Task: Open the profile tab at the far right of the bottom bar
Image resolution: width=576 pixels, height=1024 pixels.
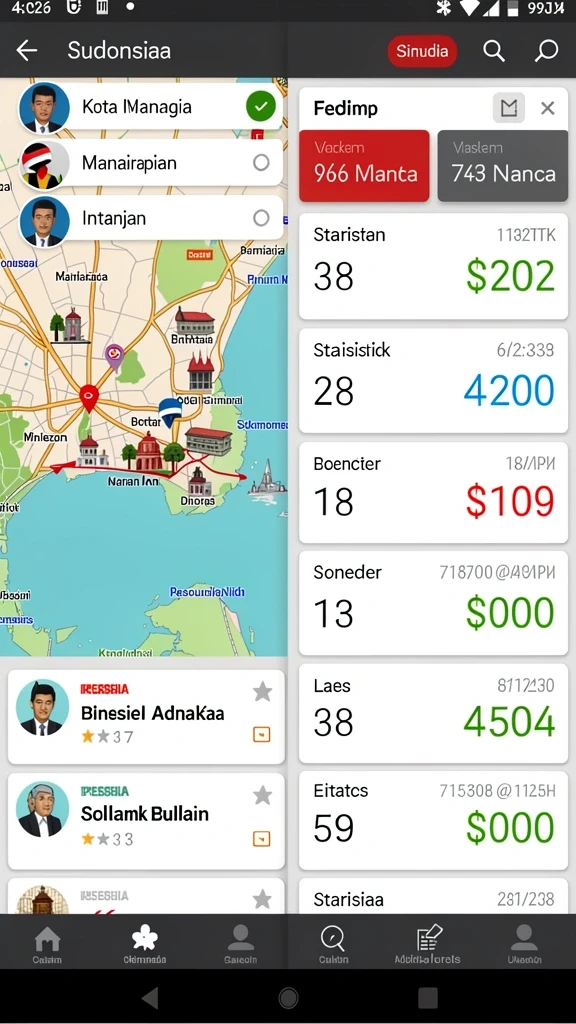Action: click(x=524, y=945)
